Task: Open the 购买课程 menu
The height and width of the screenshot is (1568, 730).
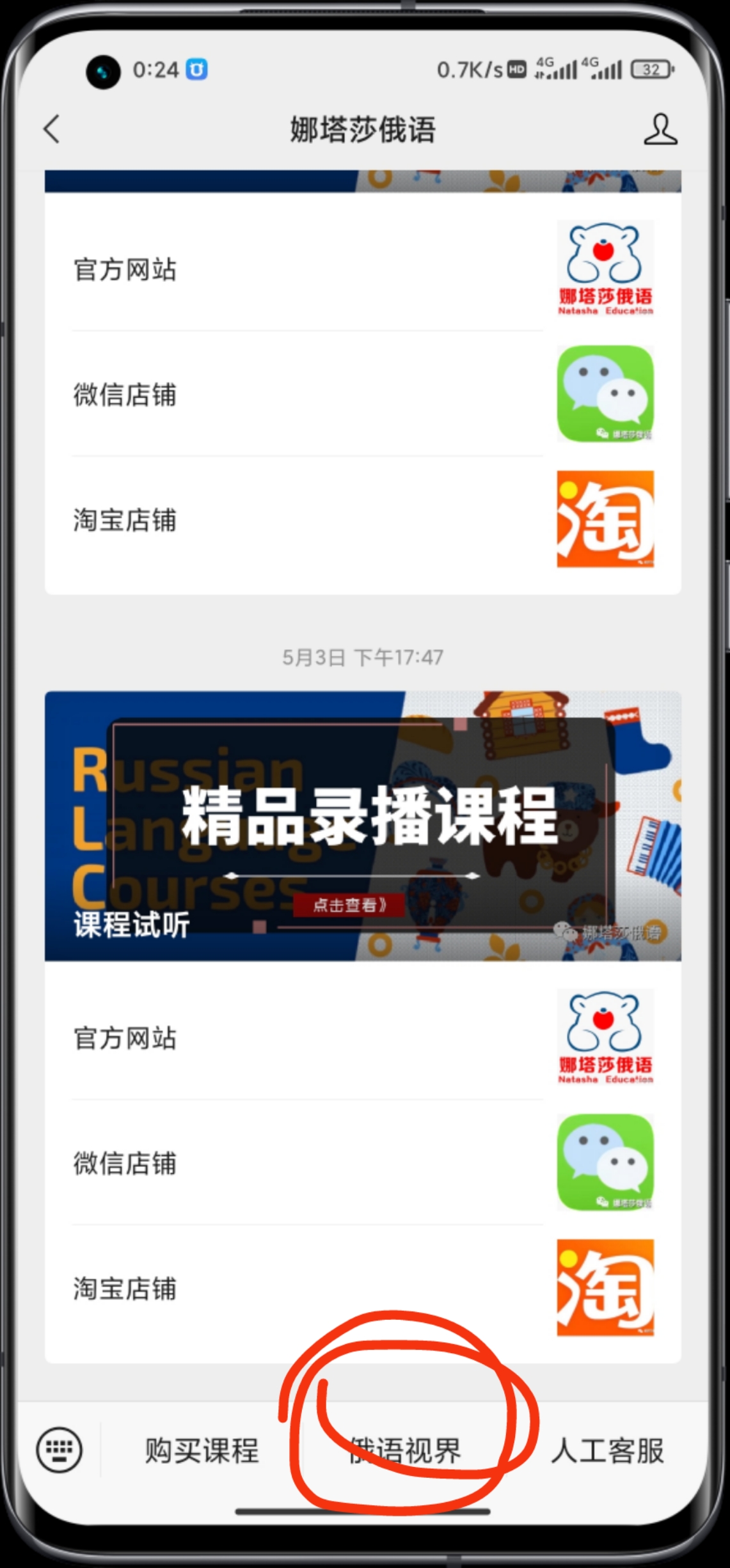Action: tap(202, 1450)
